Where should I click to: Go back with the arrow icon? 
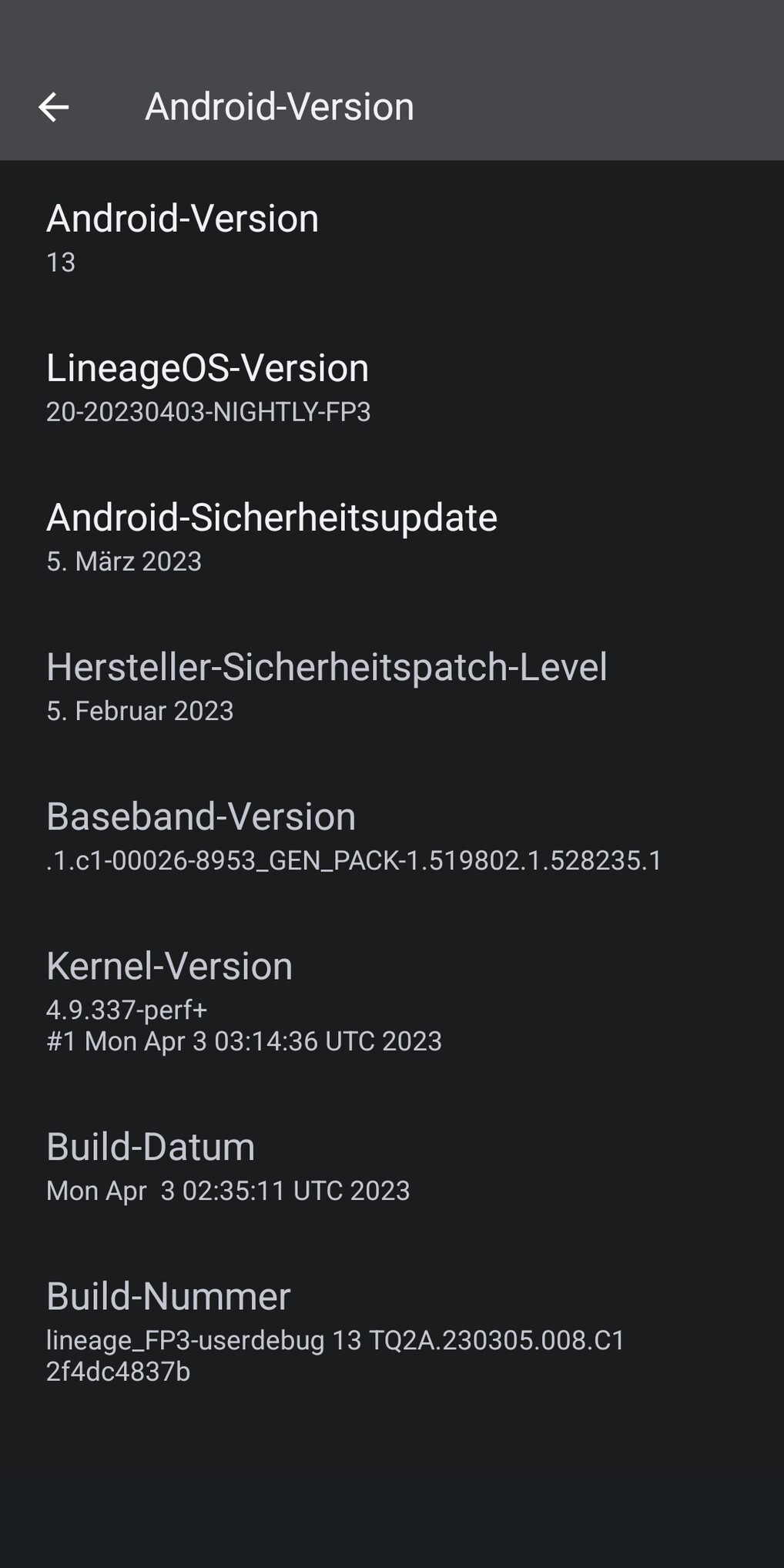(54, 107)
